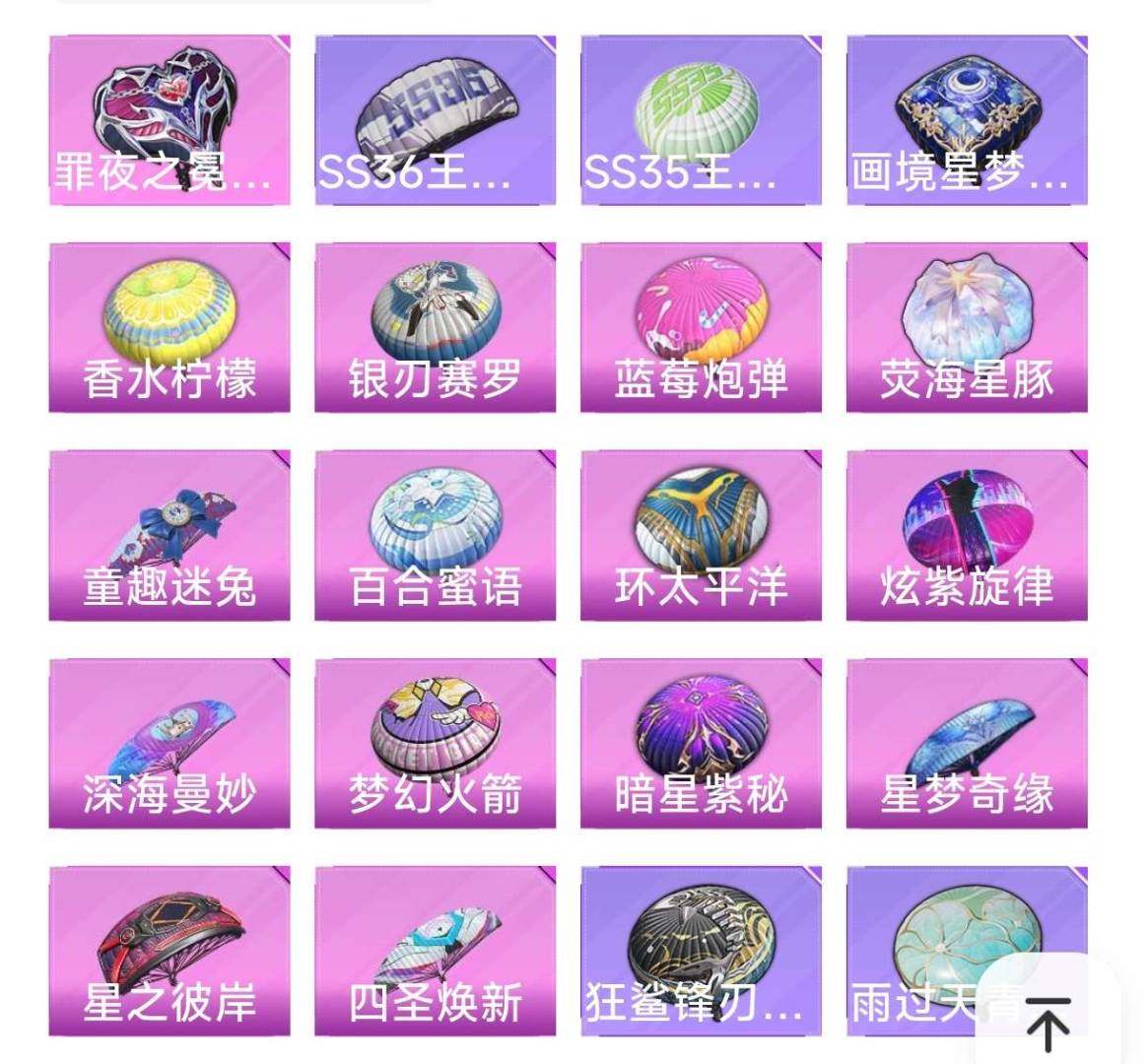
Task: Open the 荧海星豚 item tile
Action: 967,327
